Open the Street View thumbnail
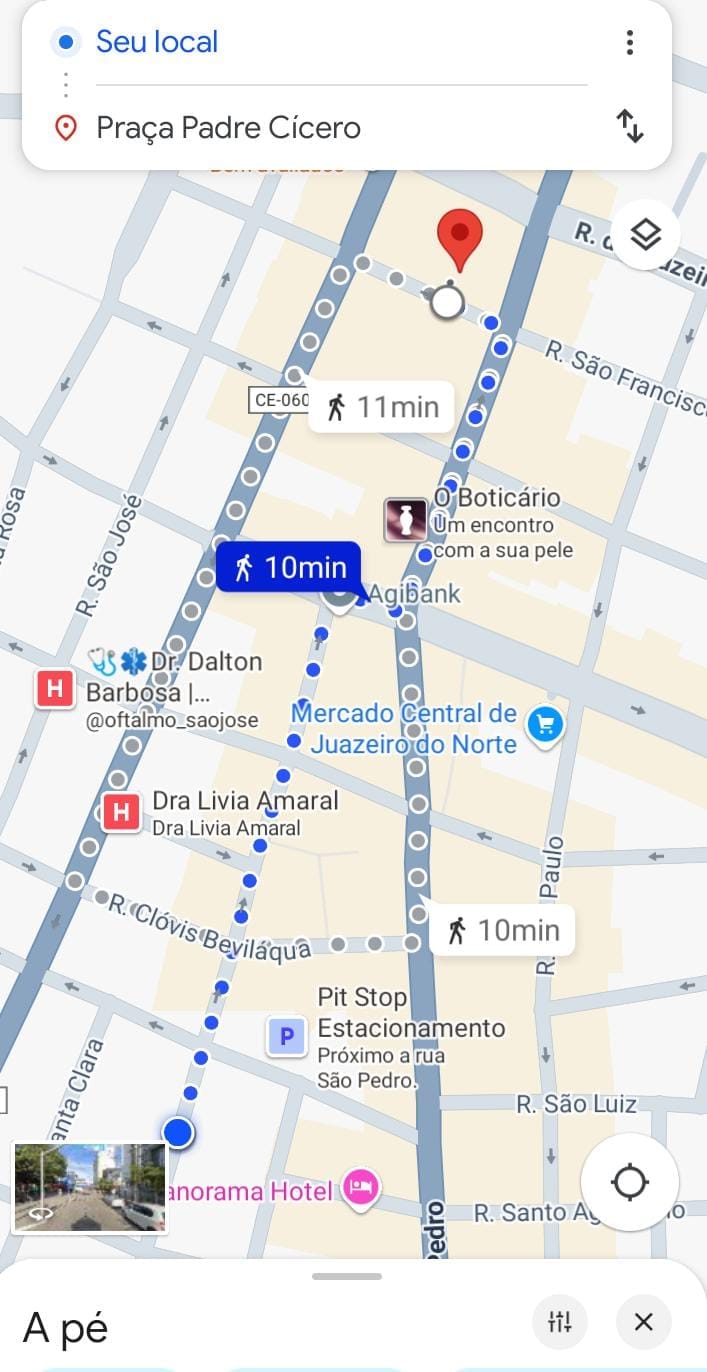 pyautogui.click(x=89, y=1188)
